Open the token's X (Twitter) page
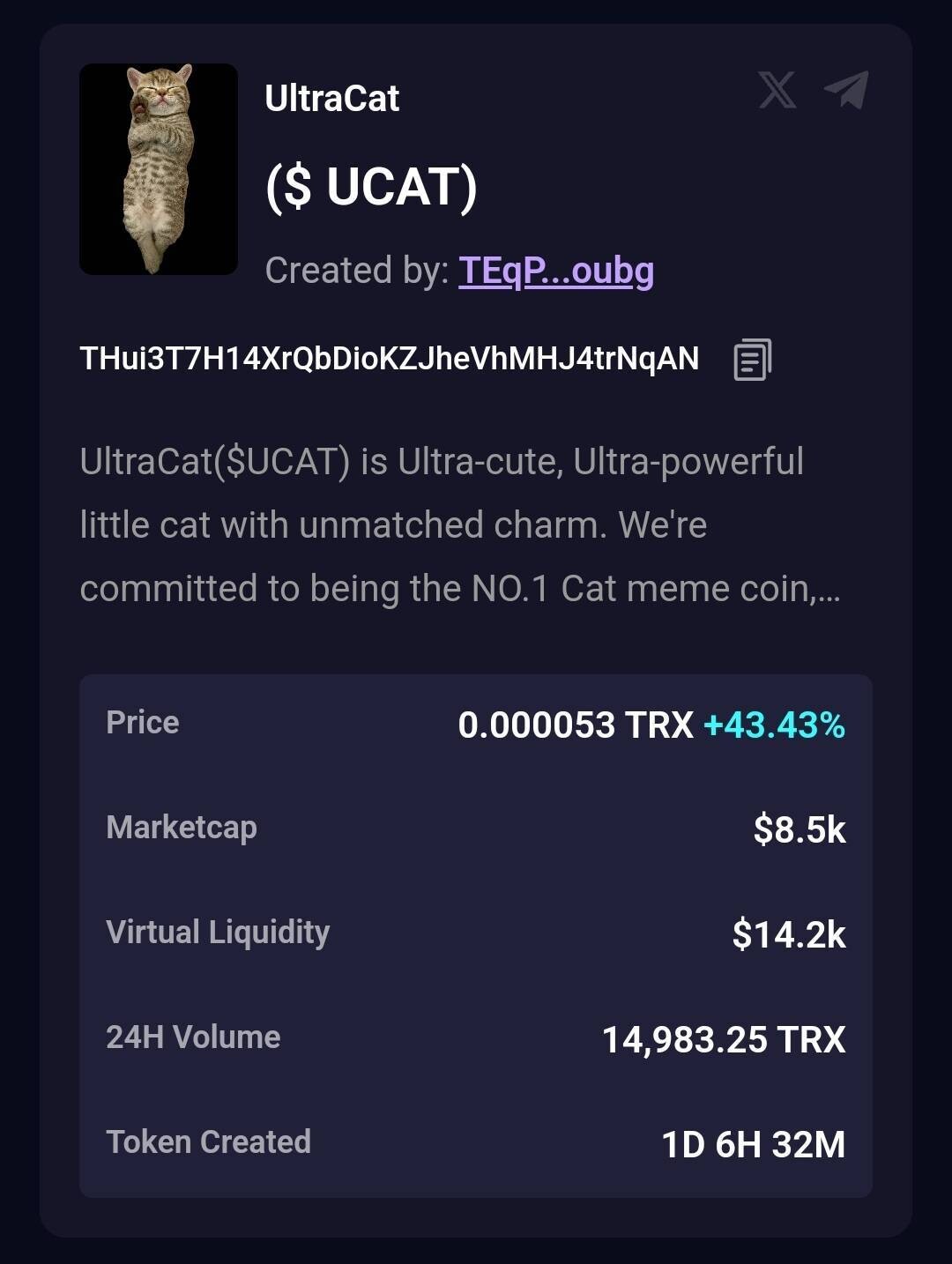Viewport: 952px width, 1264px height. [x=777, y=90]
